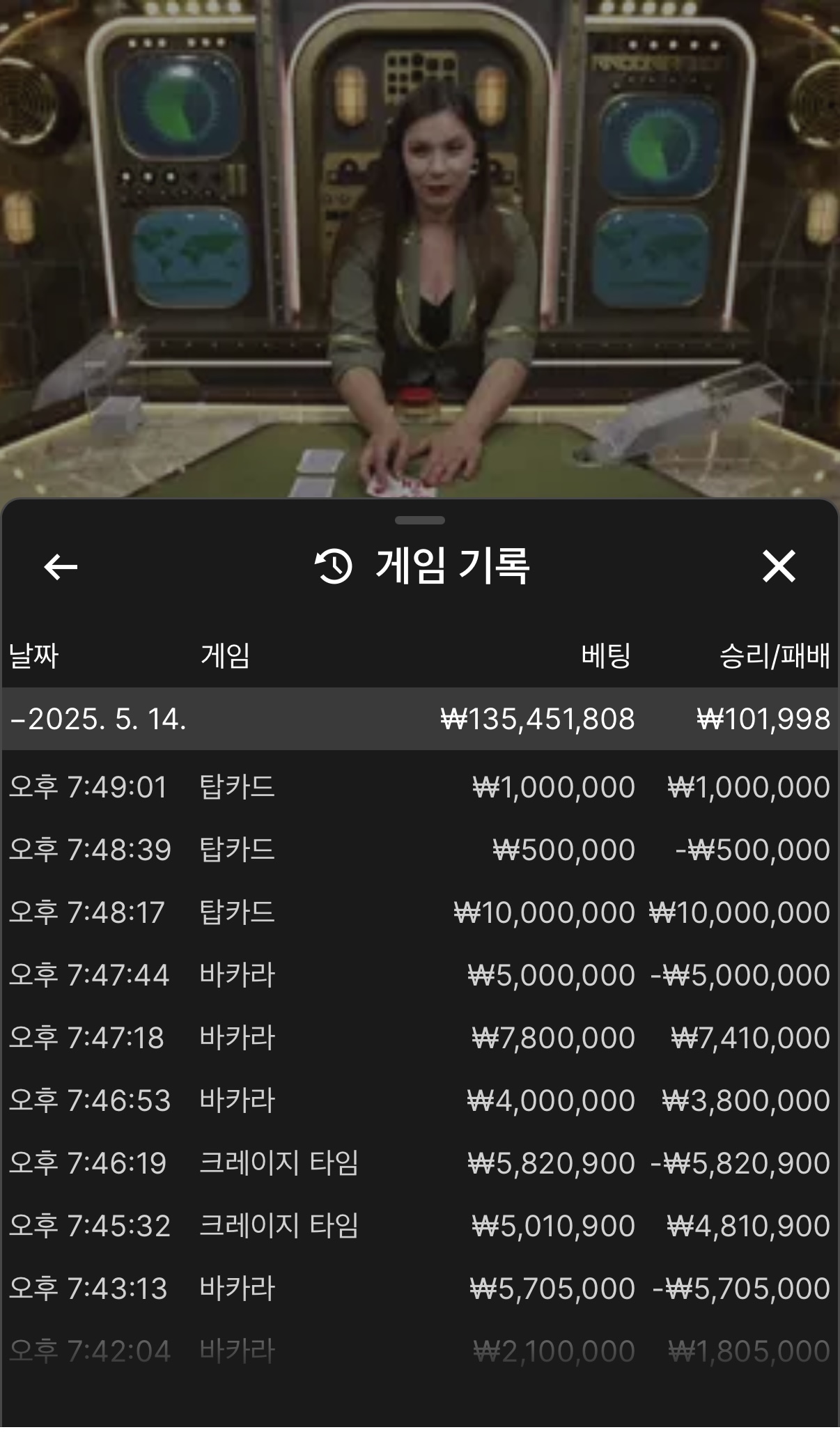Go back using the left arrow
The height and width of the screenshot is (1432, 840).
[x=61, y=566]
